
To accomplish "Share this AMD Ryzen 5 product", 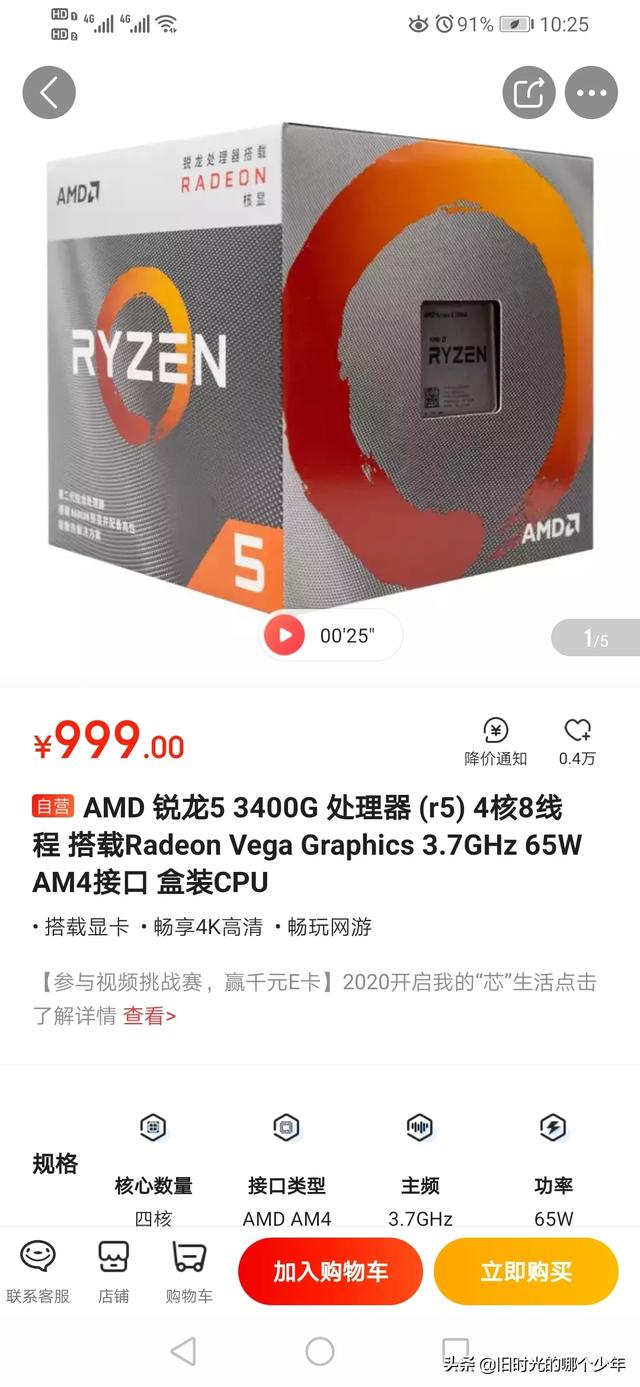I will click(528, 93).
